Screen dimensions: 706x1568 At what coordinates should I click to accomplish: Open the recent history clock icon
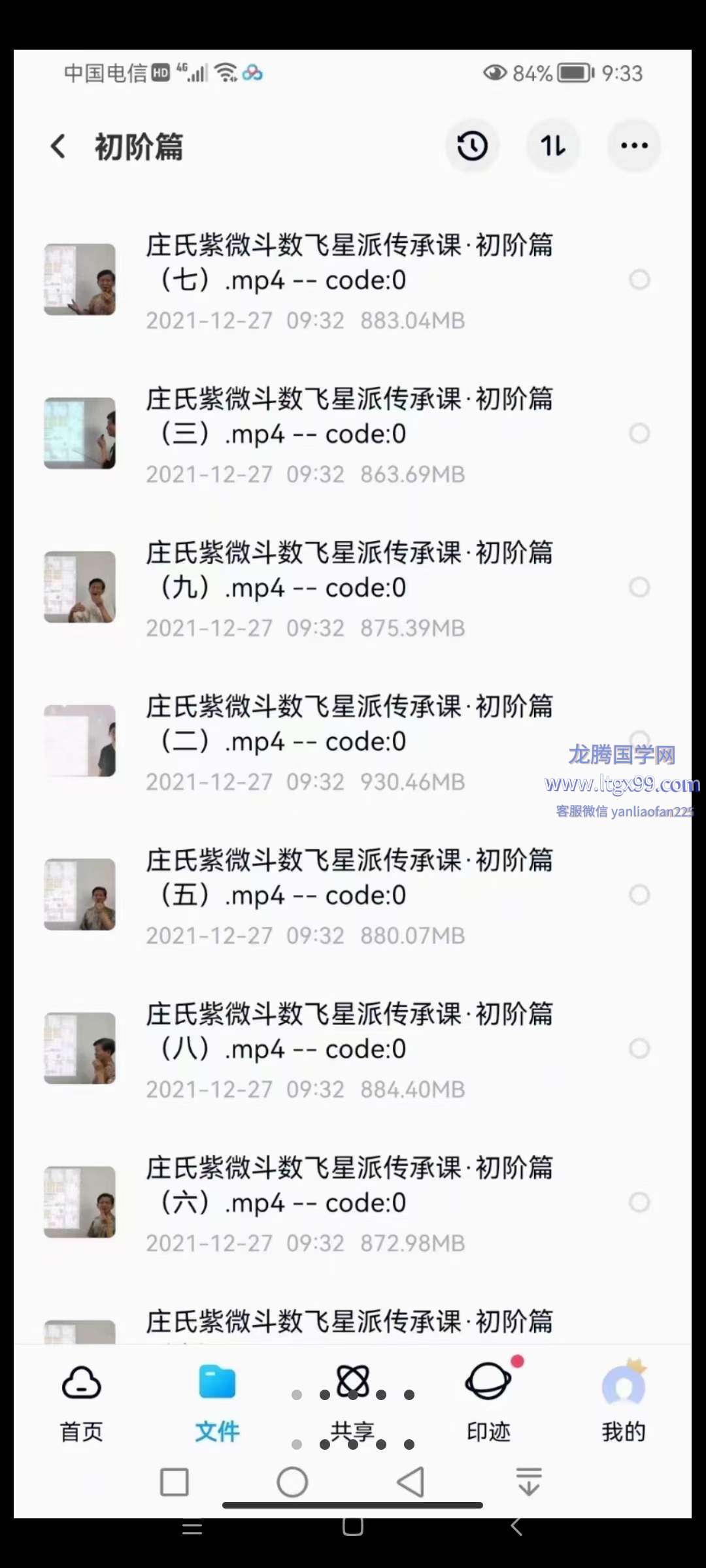point(472,146)
